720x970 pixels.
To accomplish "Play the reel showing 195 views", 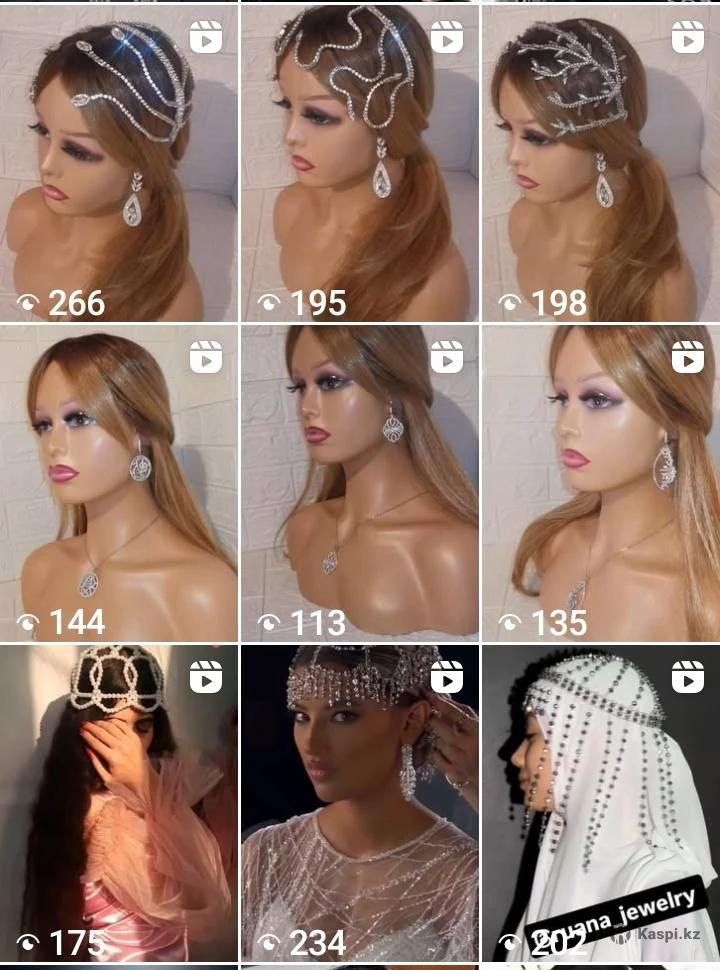I will [x=359, y=163].
